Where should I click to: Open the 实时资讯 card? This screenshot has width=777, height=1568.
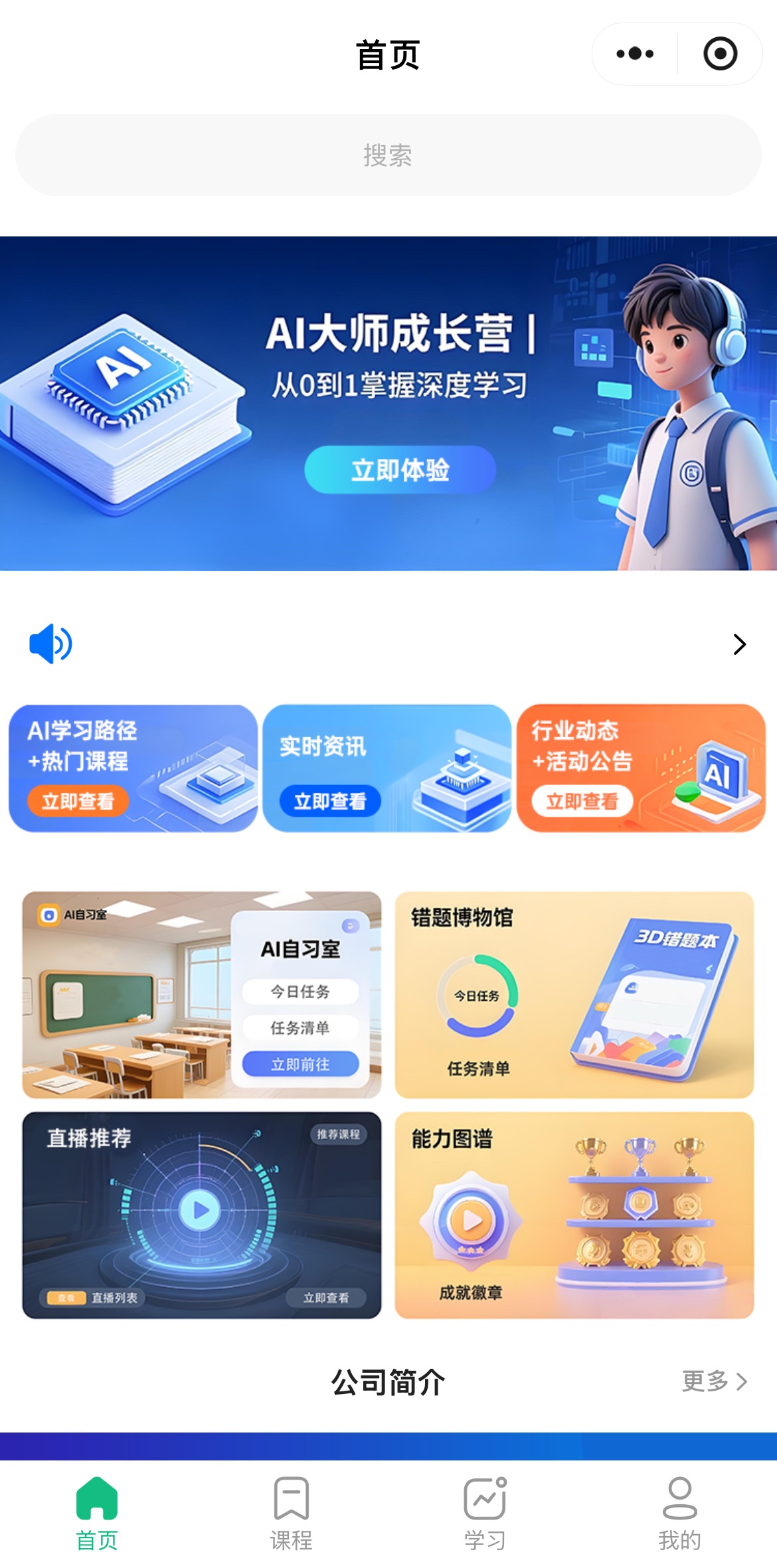click(387, 768)
